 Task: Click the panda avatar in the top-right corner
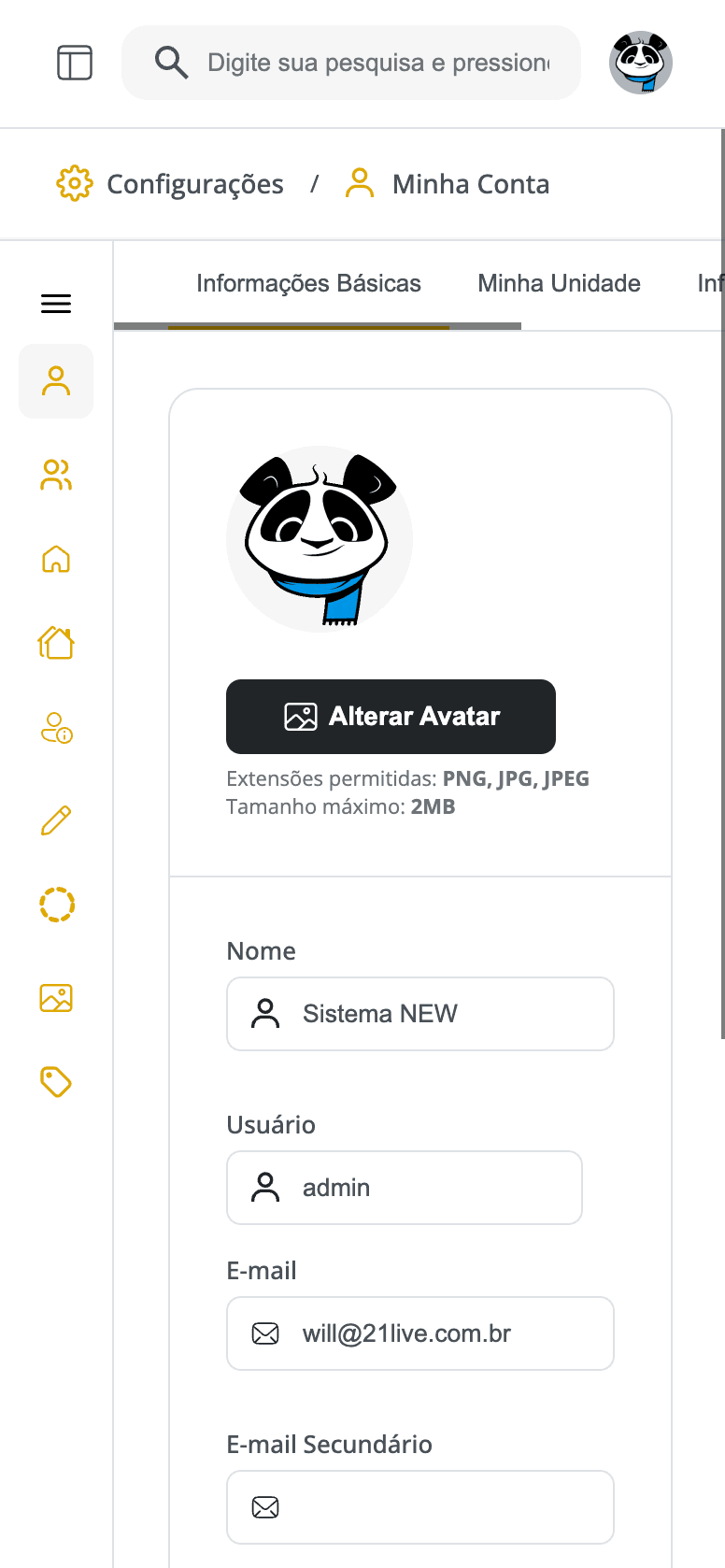641,63
